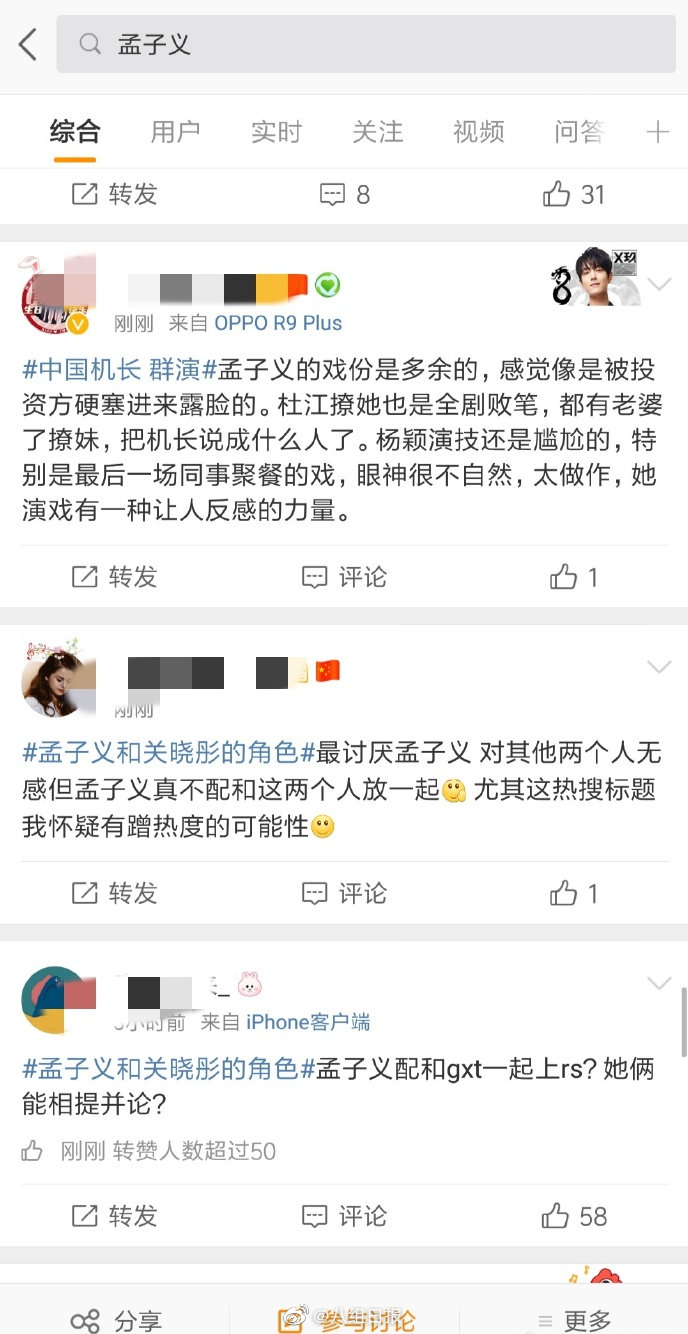
Task: Go back using the top-left arrow
Action: click(28, 44)
